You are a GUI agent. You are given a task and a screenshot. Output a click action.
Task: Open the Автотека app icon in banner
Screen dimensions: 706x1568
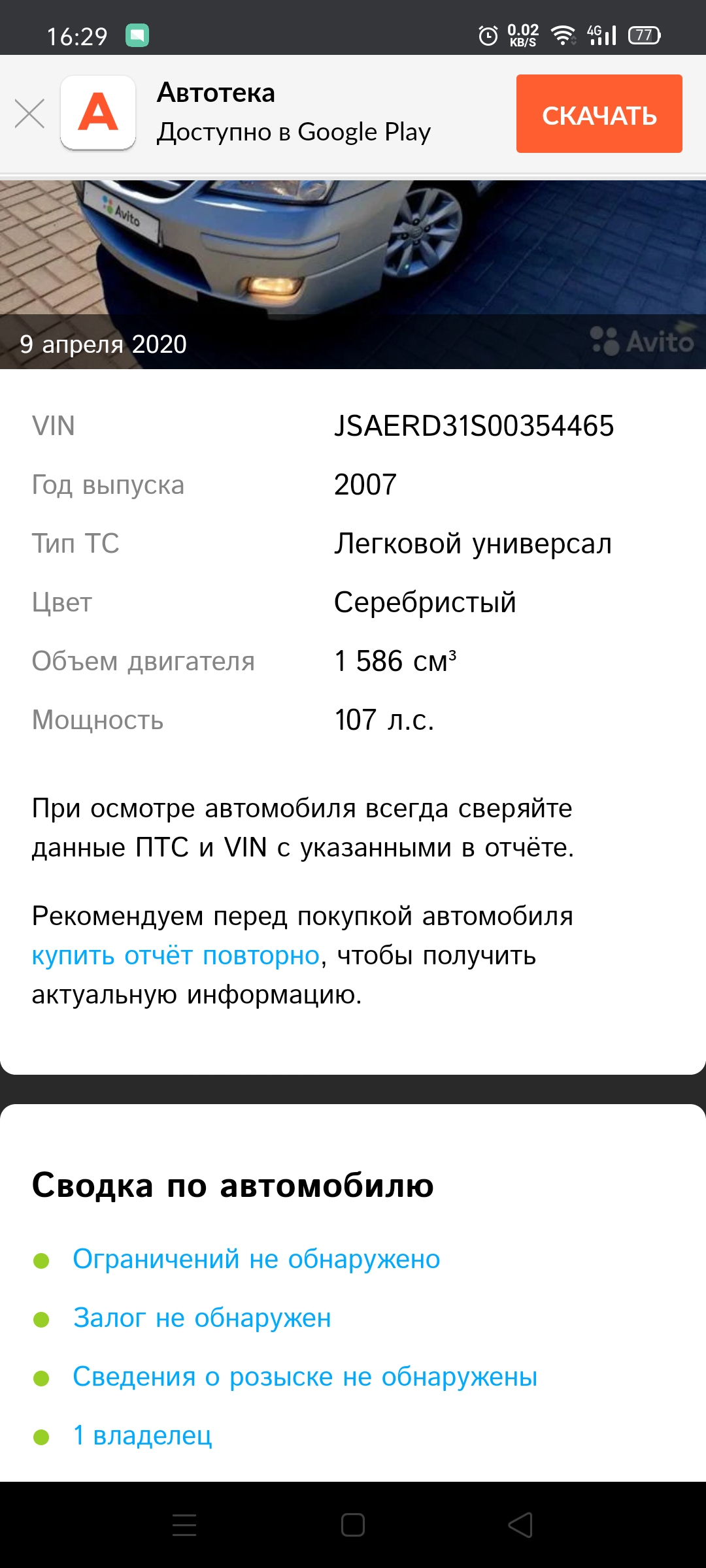[x=98, y=113]
